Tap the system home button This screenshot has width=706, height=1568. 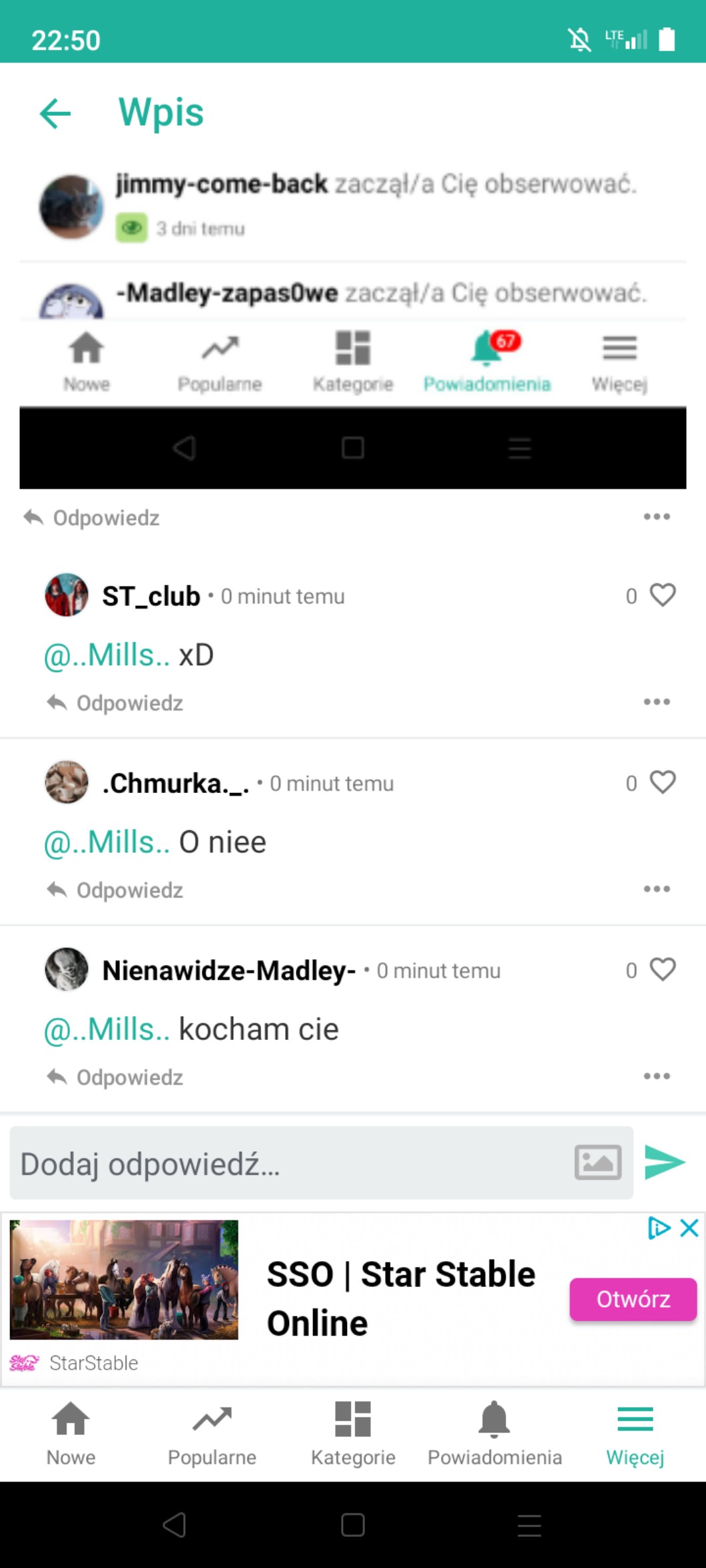pos(353,1525)
